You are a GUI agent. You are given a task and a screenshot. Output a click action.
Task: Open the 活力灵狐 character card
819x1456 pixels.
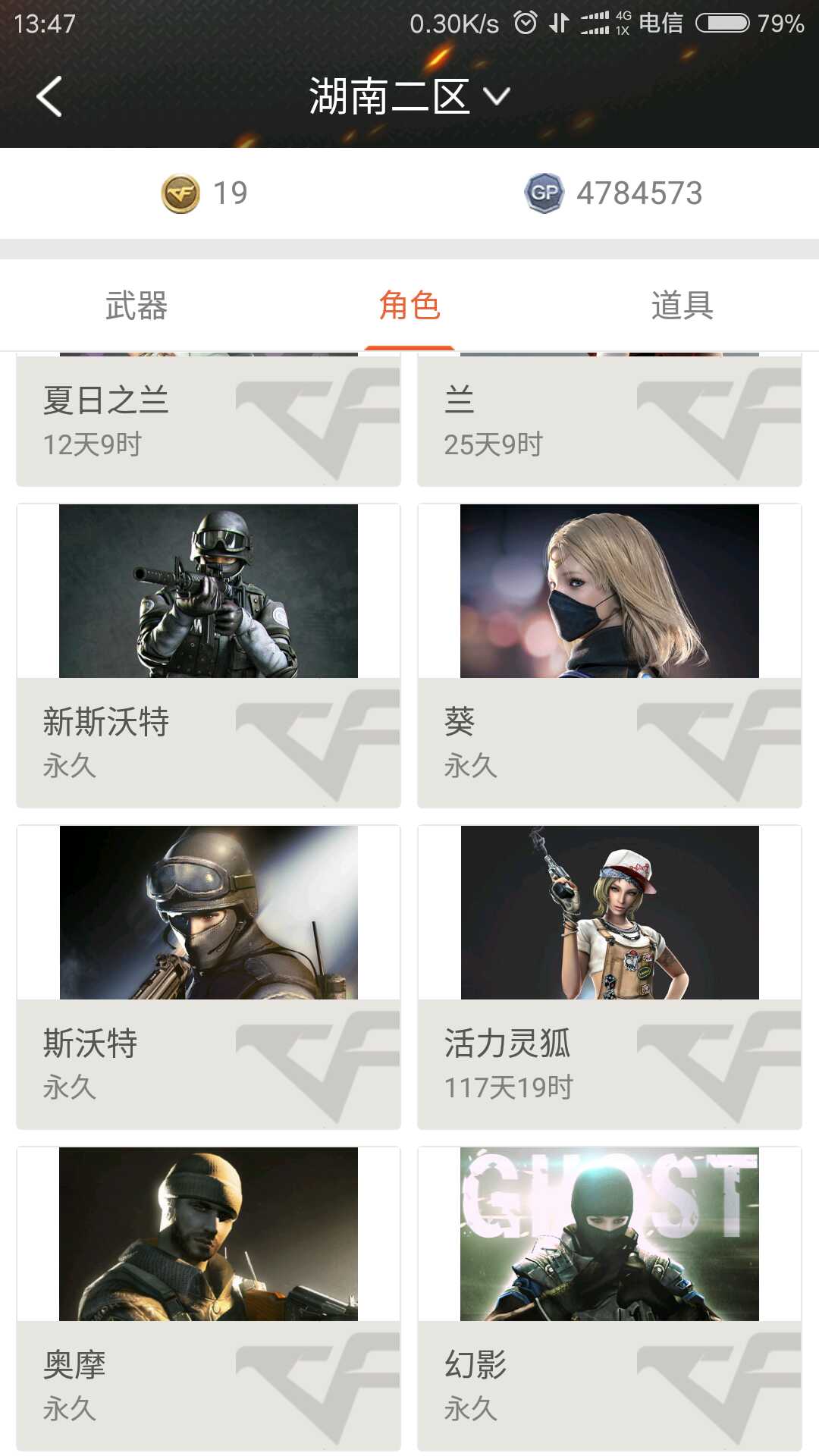point(609,977)
